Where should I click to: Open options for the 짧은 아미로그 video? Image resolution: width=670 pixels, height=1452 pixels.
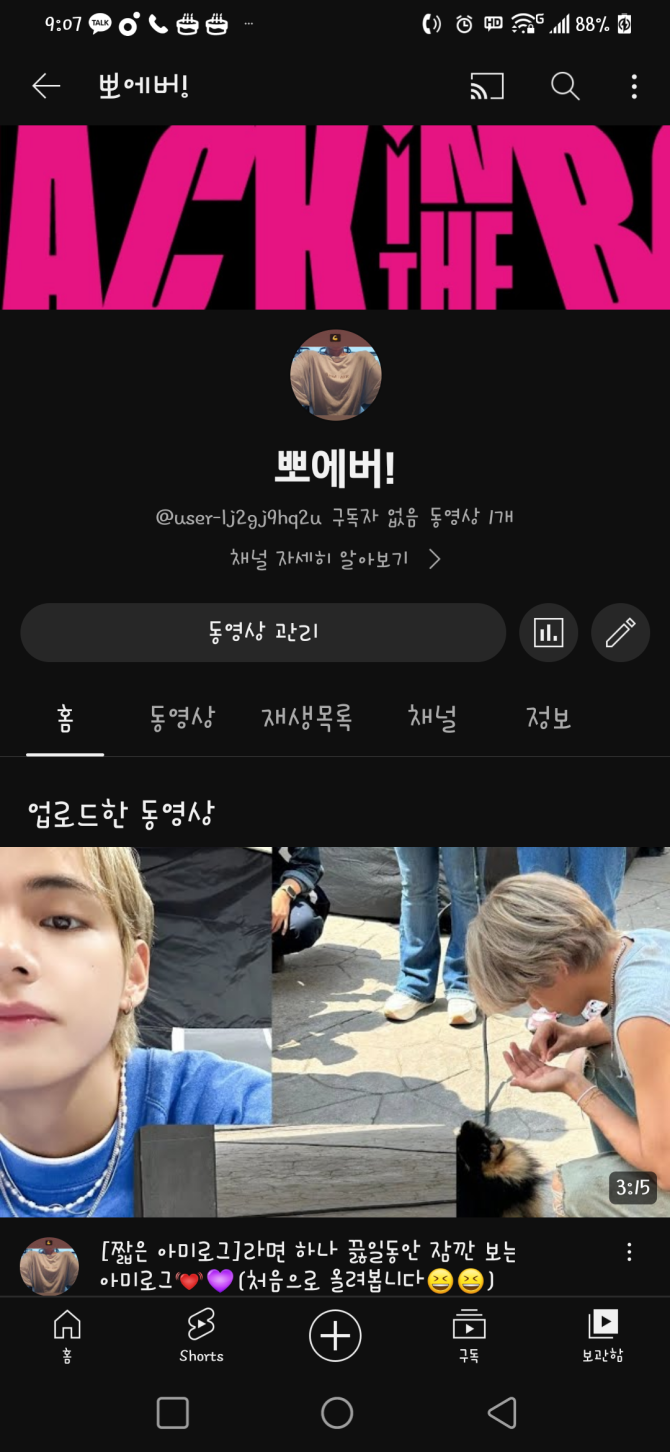tap(629, 1252)
